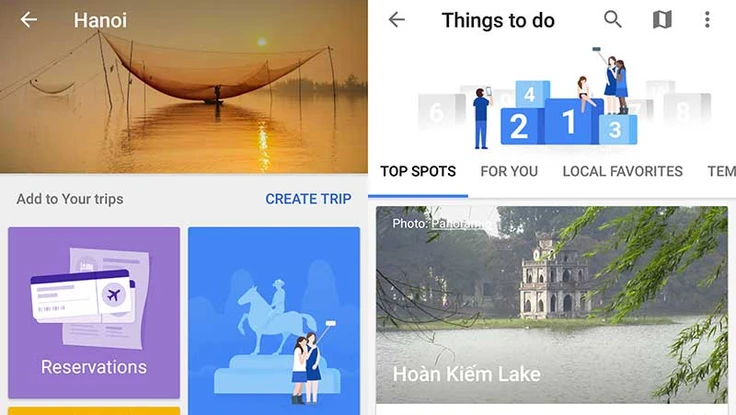Switch to the Top Spots tab

coord(418,171)
